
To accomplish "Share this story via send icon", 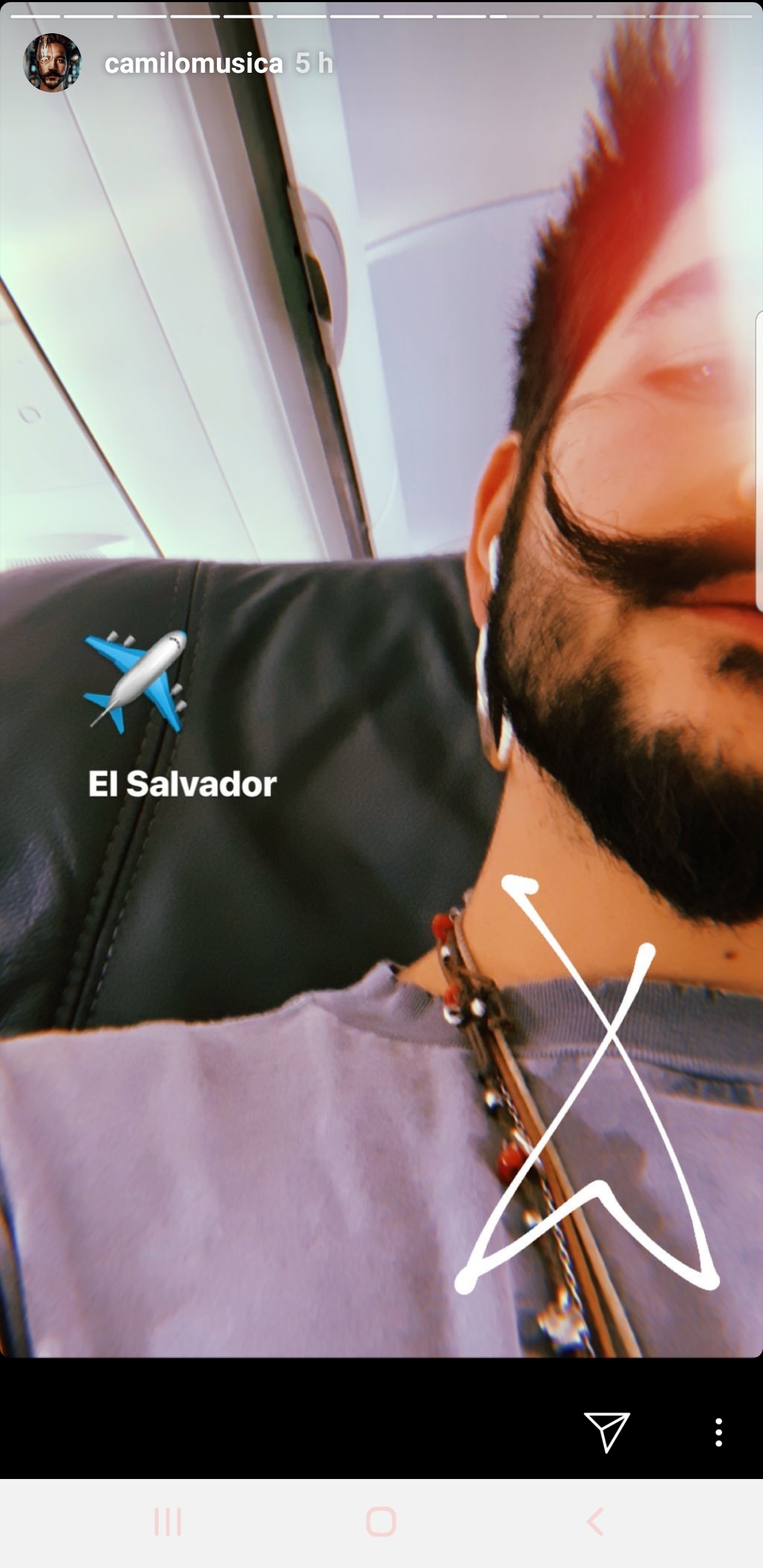I will 606,1432.
